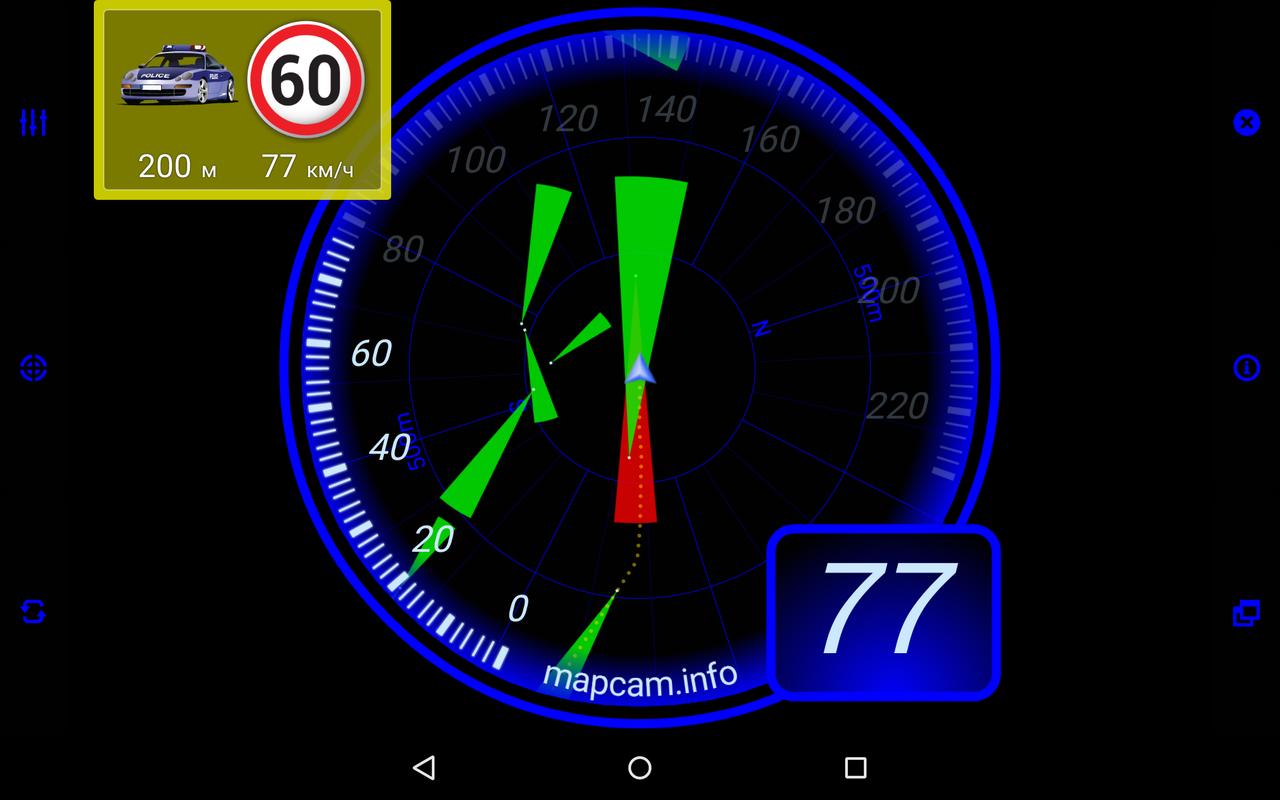
Task: Close the radar app
Action: pos(1246,123)
